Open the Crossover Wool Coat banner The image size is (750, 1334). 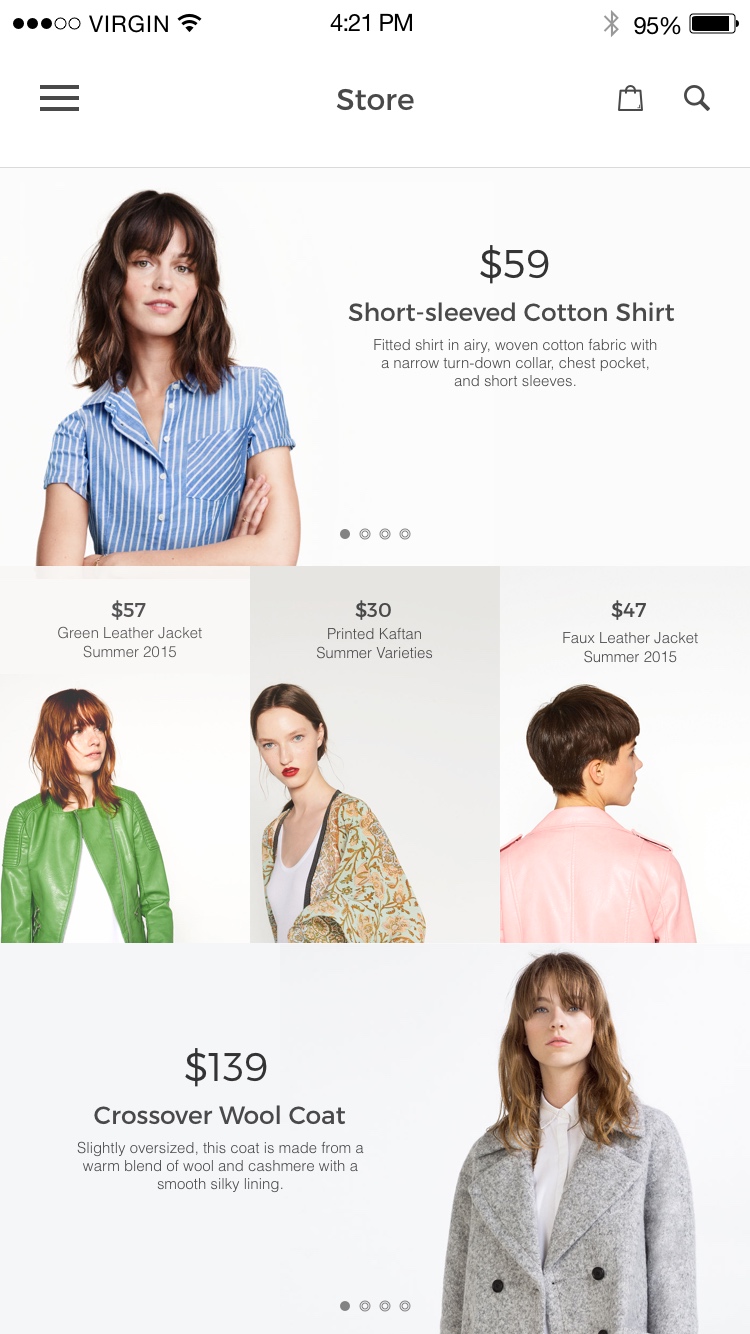point(375,1139)
